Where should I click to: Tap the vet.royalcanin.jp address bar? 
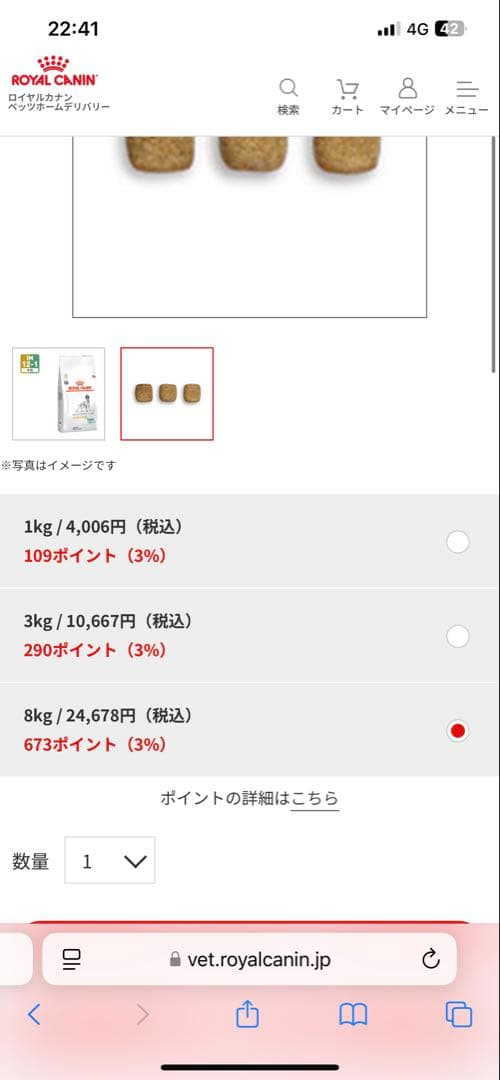coord(249,959)
